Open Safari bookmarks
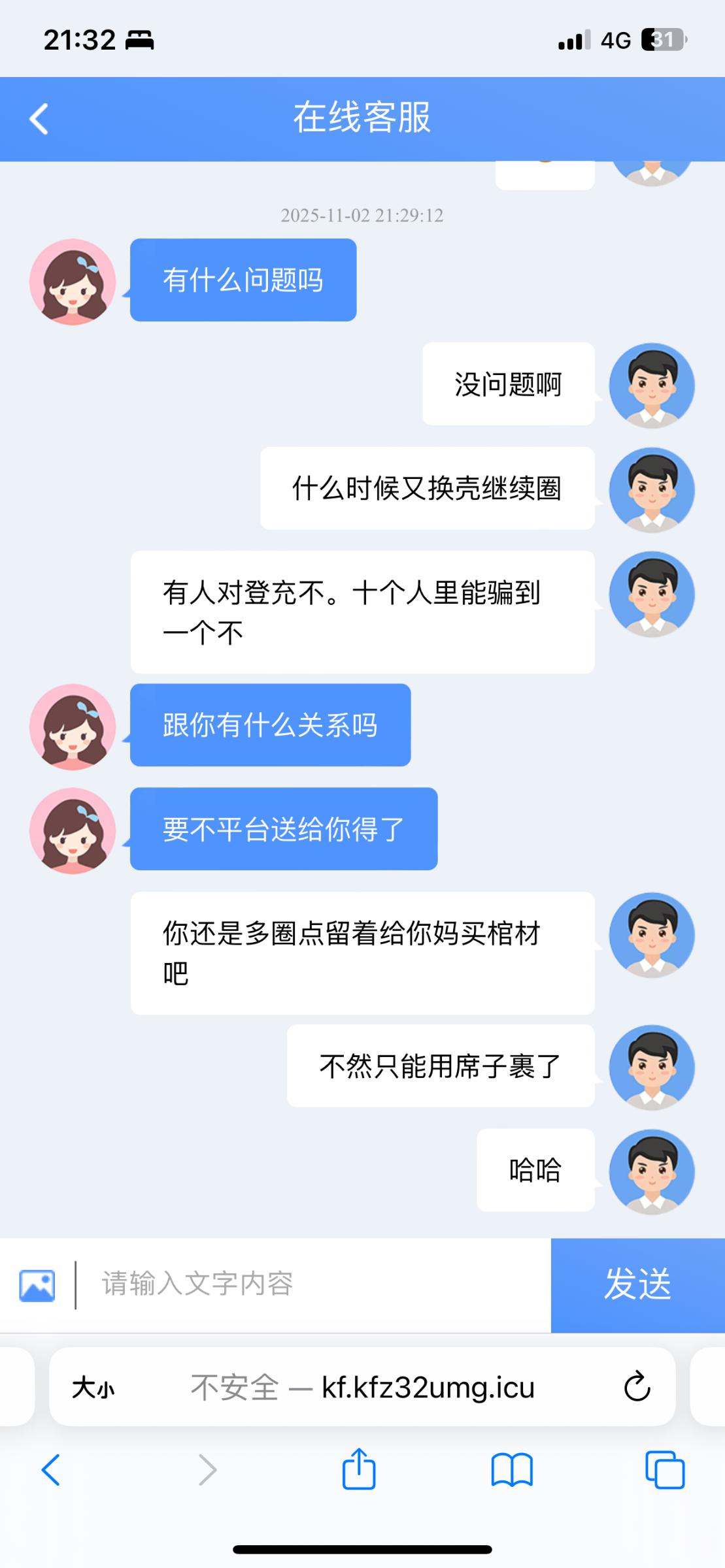725x1568 pixels. (x=512, y=1470)
